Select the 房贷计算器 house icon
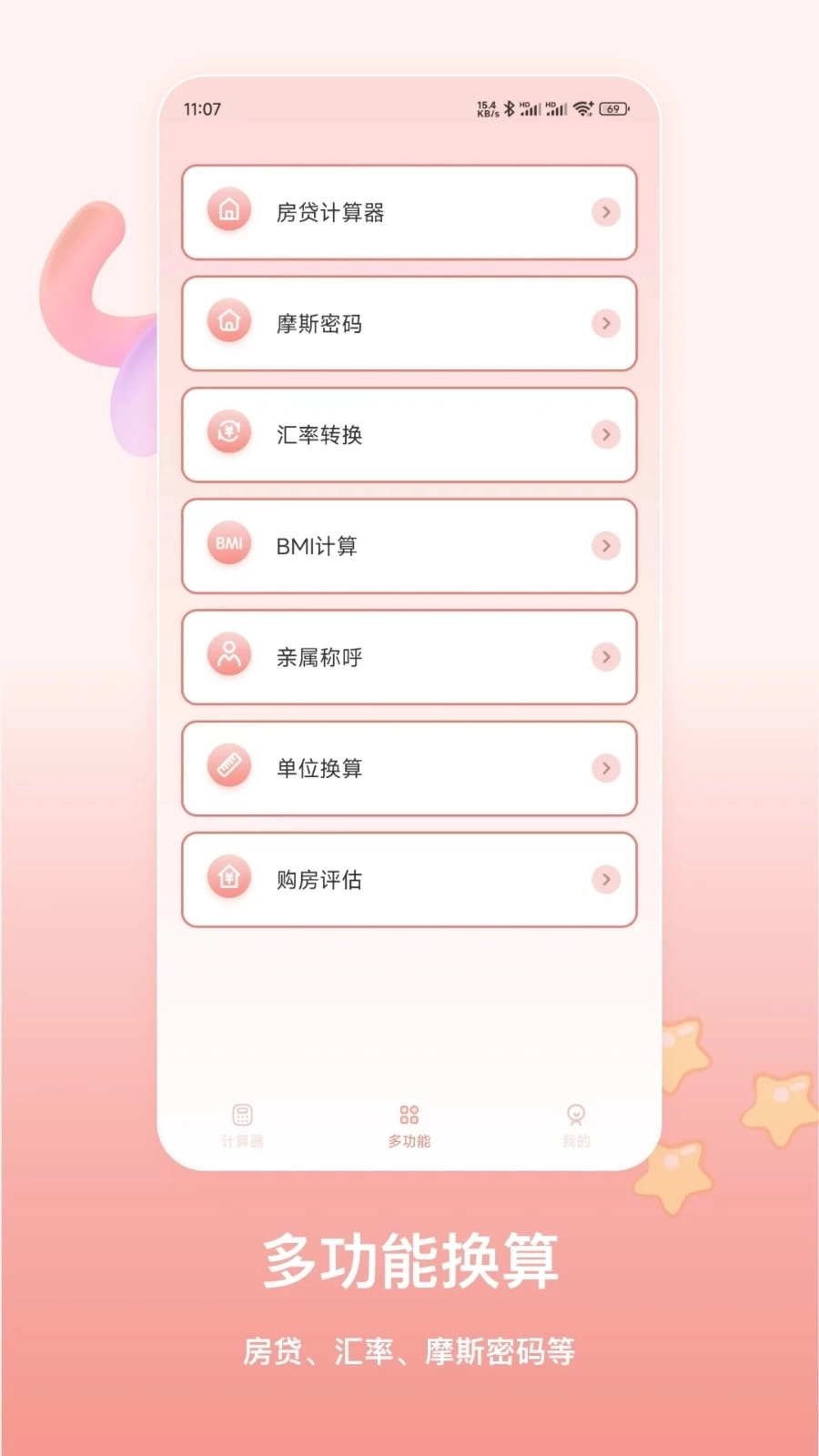The width and height of the screenshot is (819, 1456). coord(229,212)
